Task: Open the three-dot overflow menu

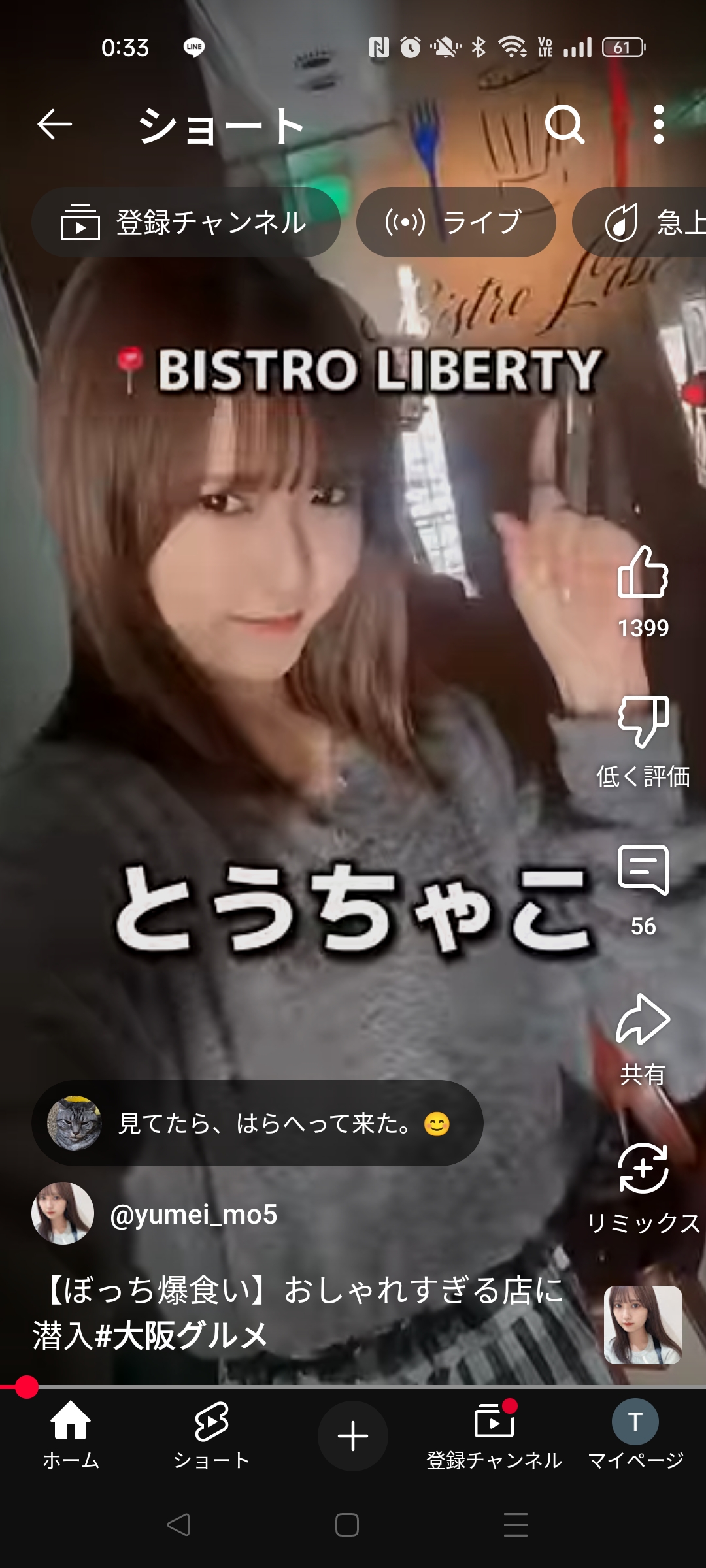Action: (x=658, y=124)
